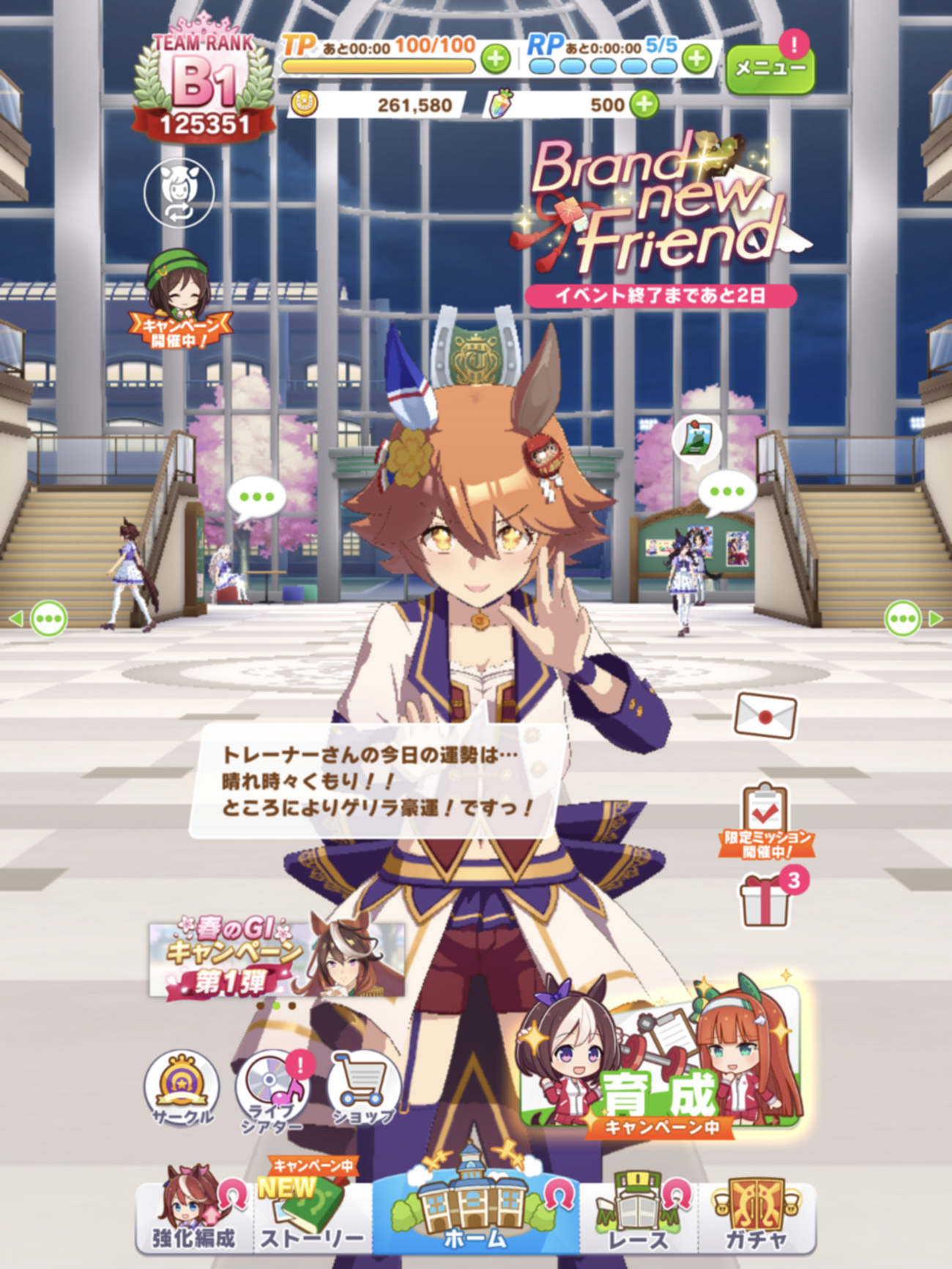952x1269 pixels.
Task: Open the mail envelope icon
Action: click(x=765, y=715)
